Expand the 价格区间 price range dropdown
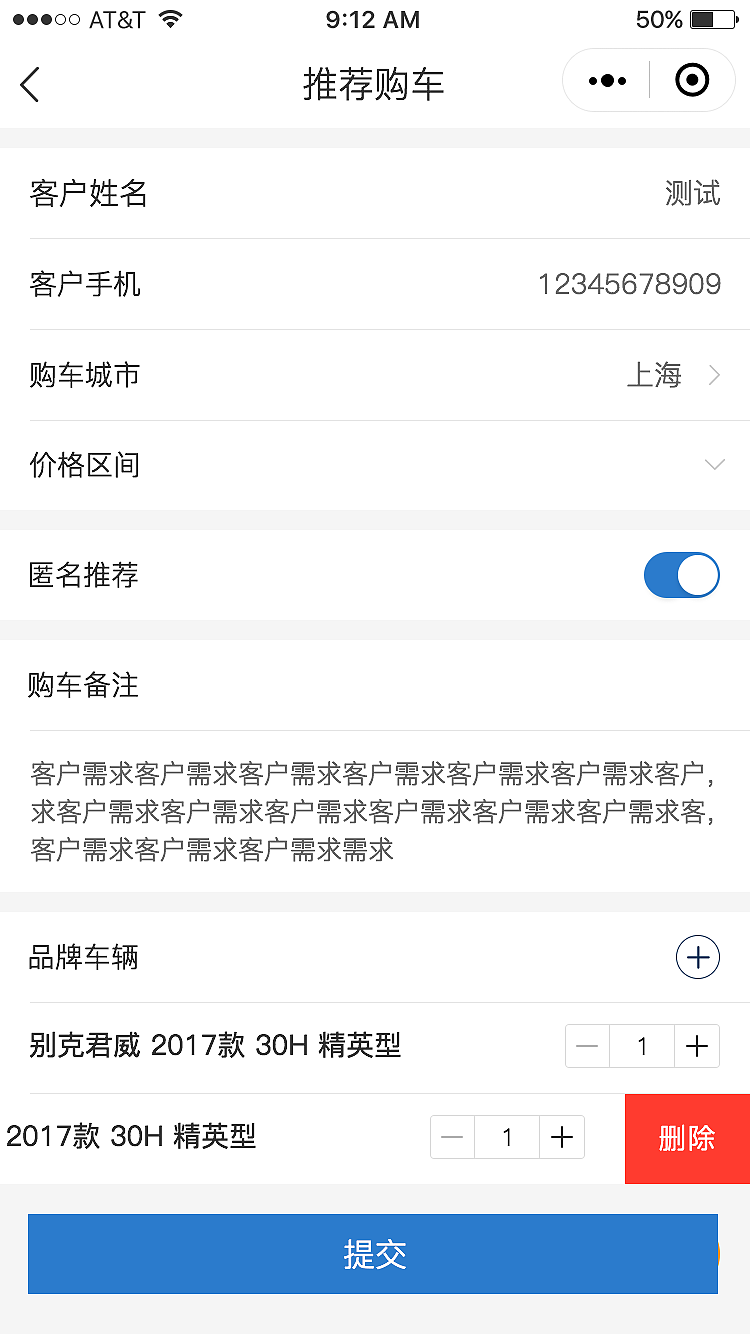The width and height of the screenshot is (750, 1334). coord(713,466)
